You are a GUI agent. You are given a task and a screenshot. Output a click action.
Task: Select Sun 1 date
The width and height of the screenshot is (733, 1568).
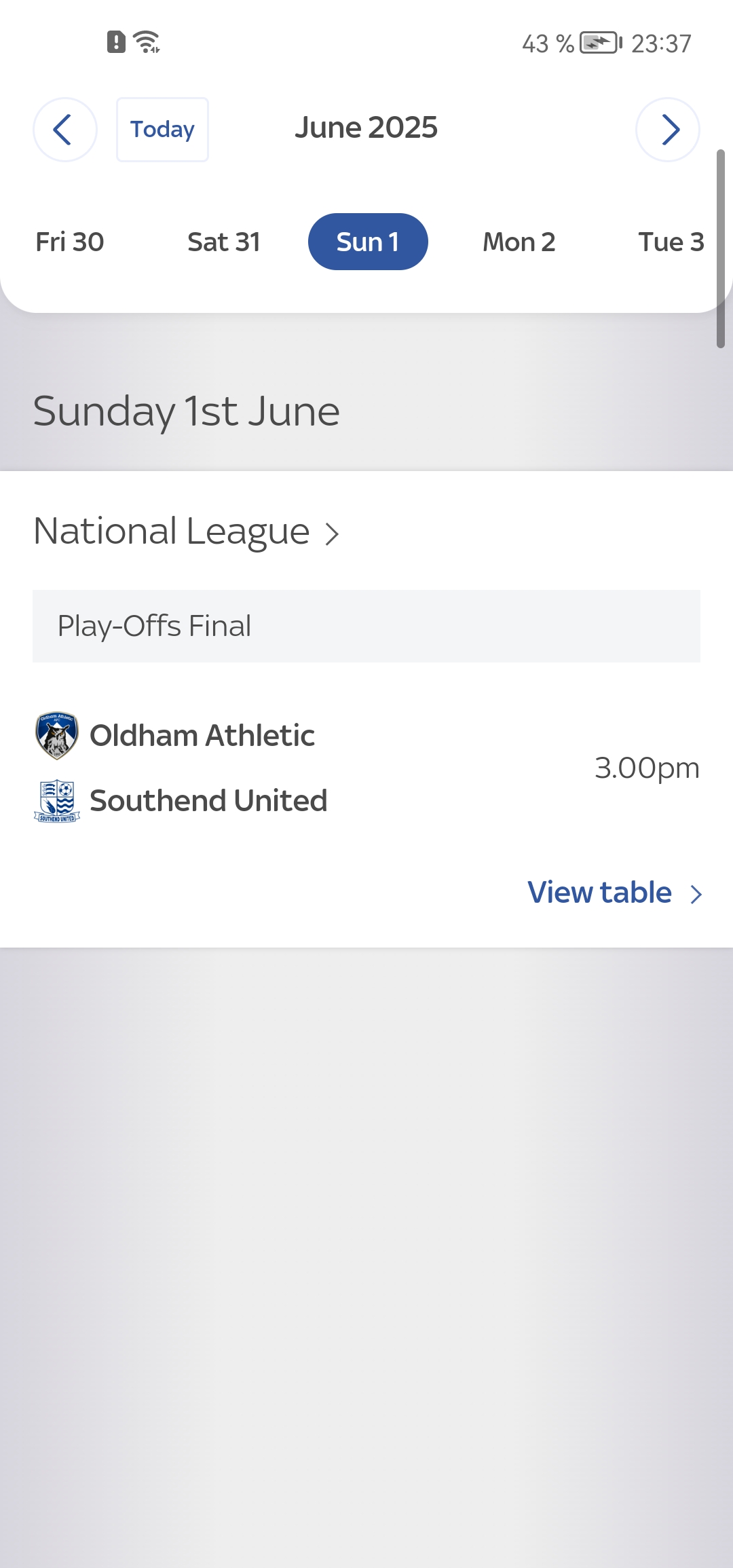368,242
